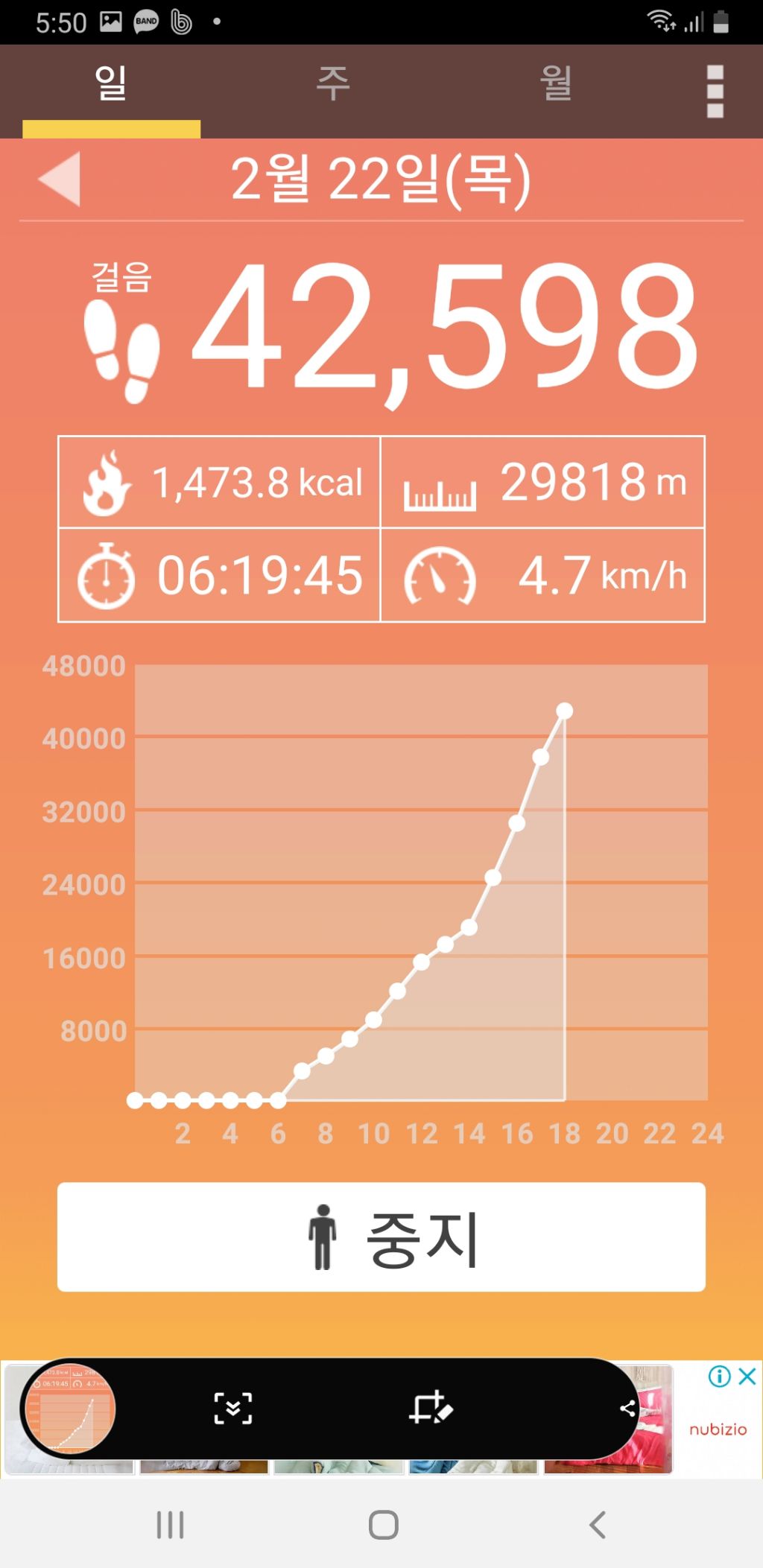Switch to the 주 (week) tab

coord(333,83)
